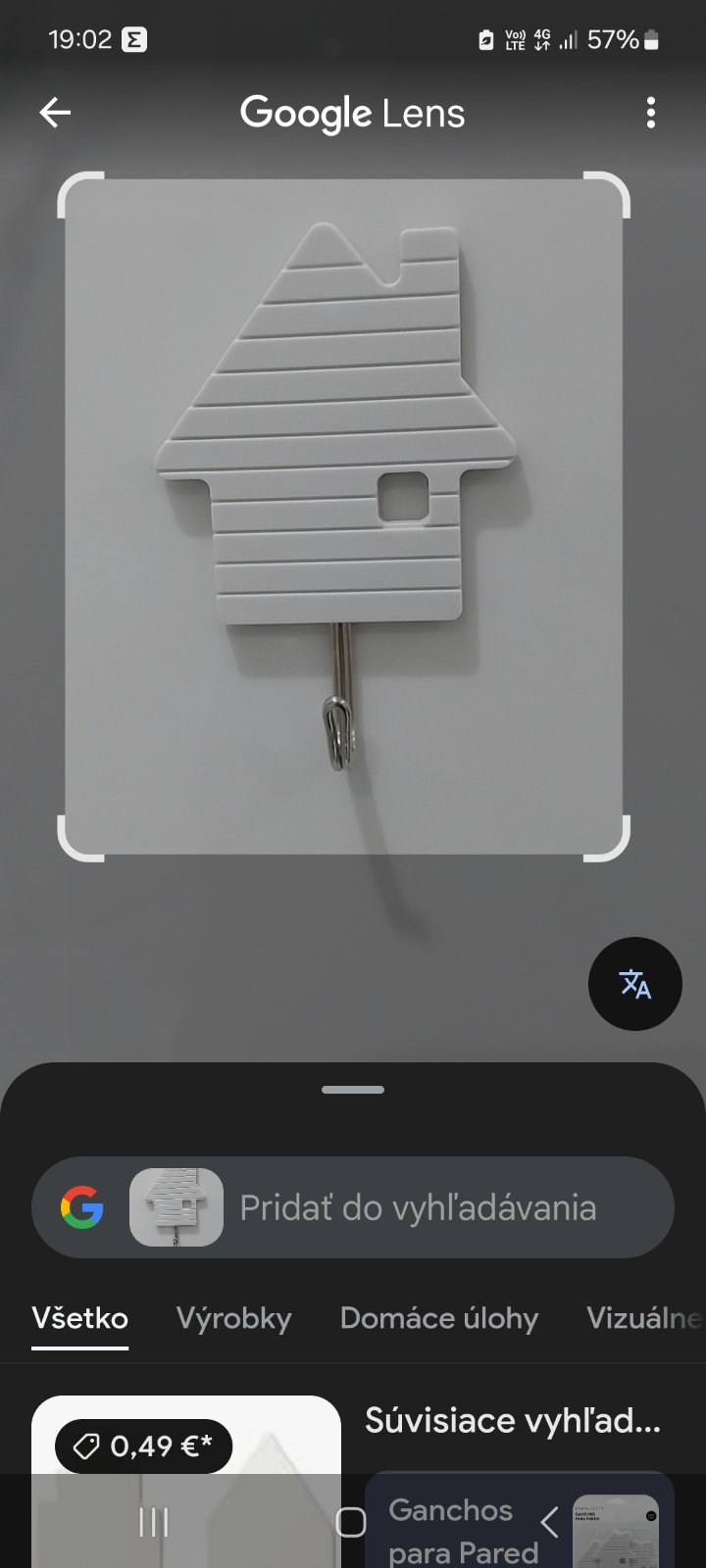The image size is (706, 1568).
Task: Open the three-dot overflow menu
Action: [x=650, y=114]
